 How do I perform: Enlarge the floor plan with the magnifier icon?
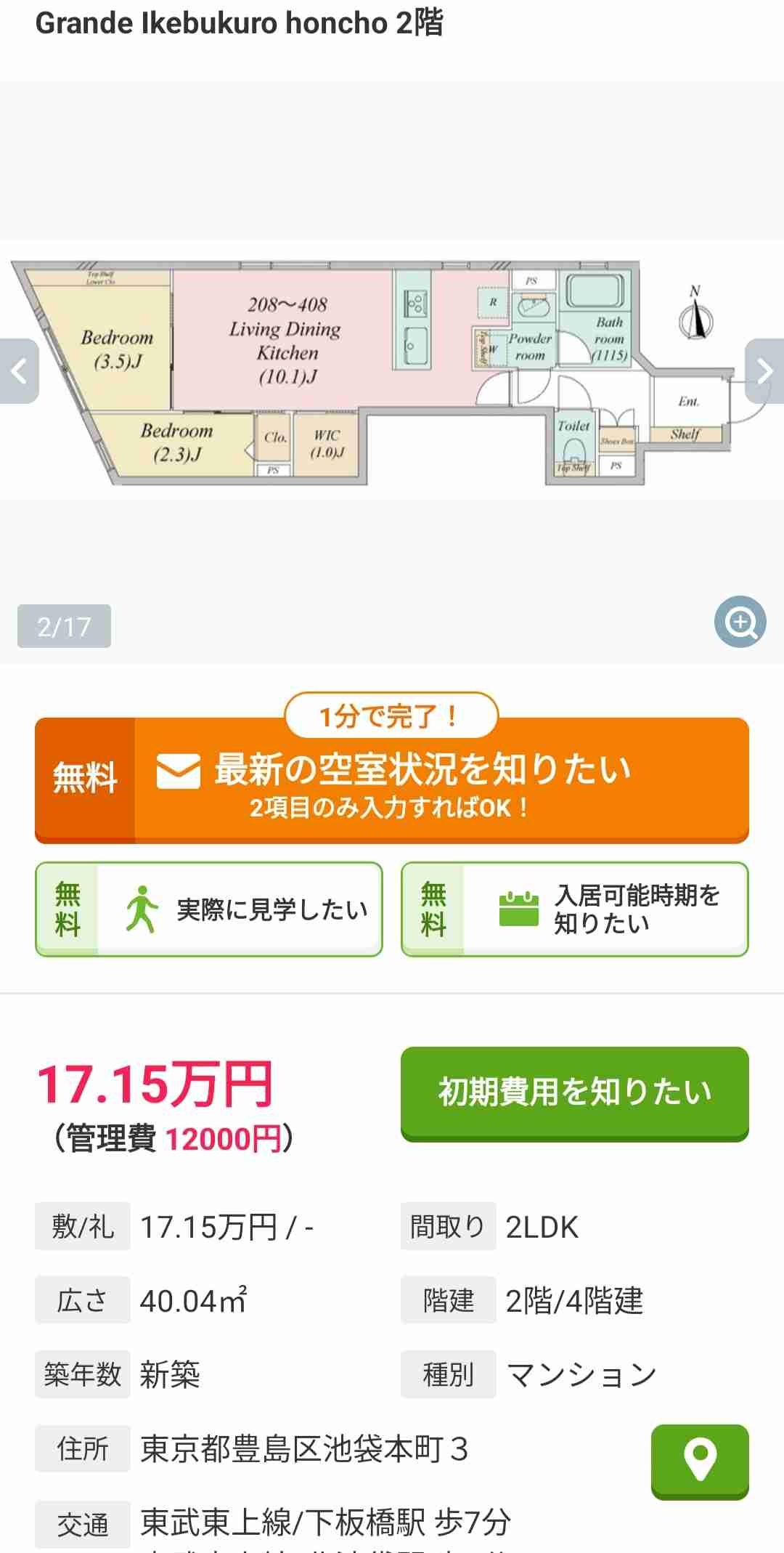point(740,622)
